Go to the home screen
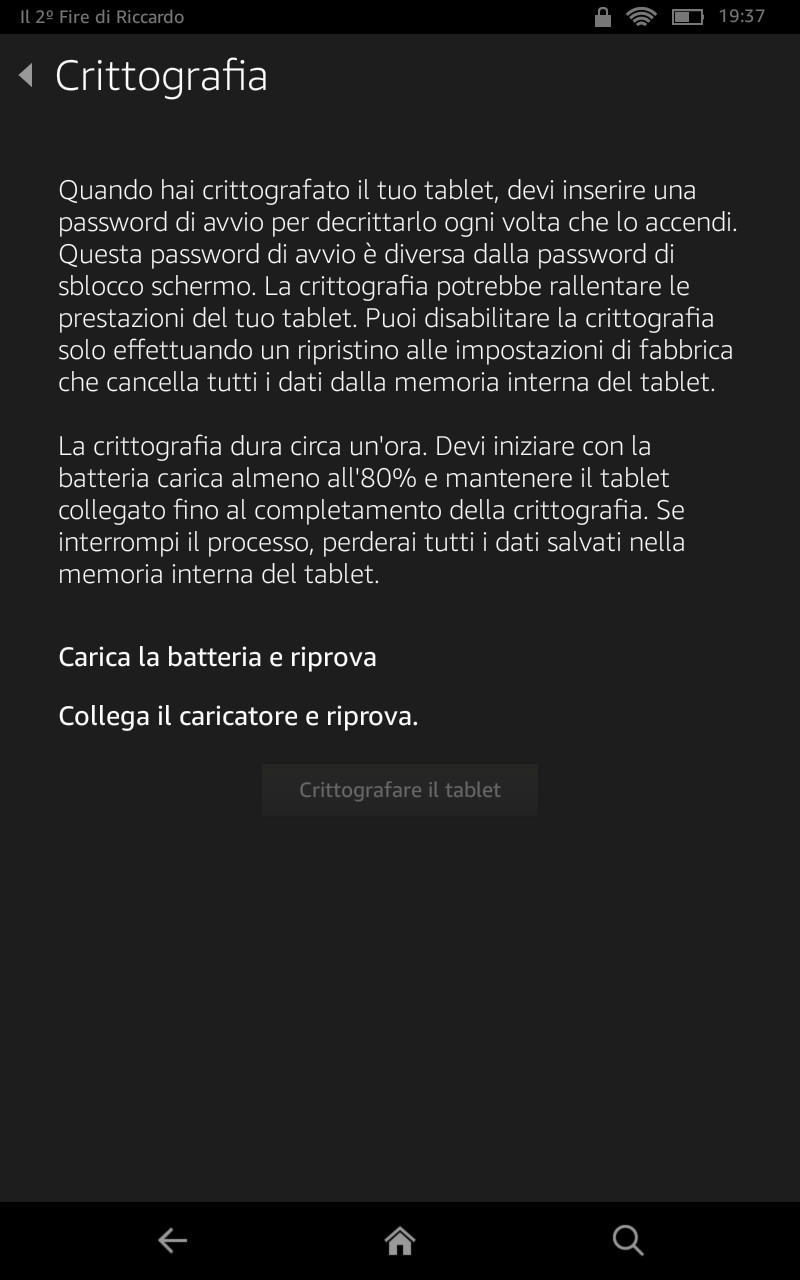This screenshot has width=800, height=1280. coord(400,1241)
